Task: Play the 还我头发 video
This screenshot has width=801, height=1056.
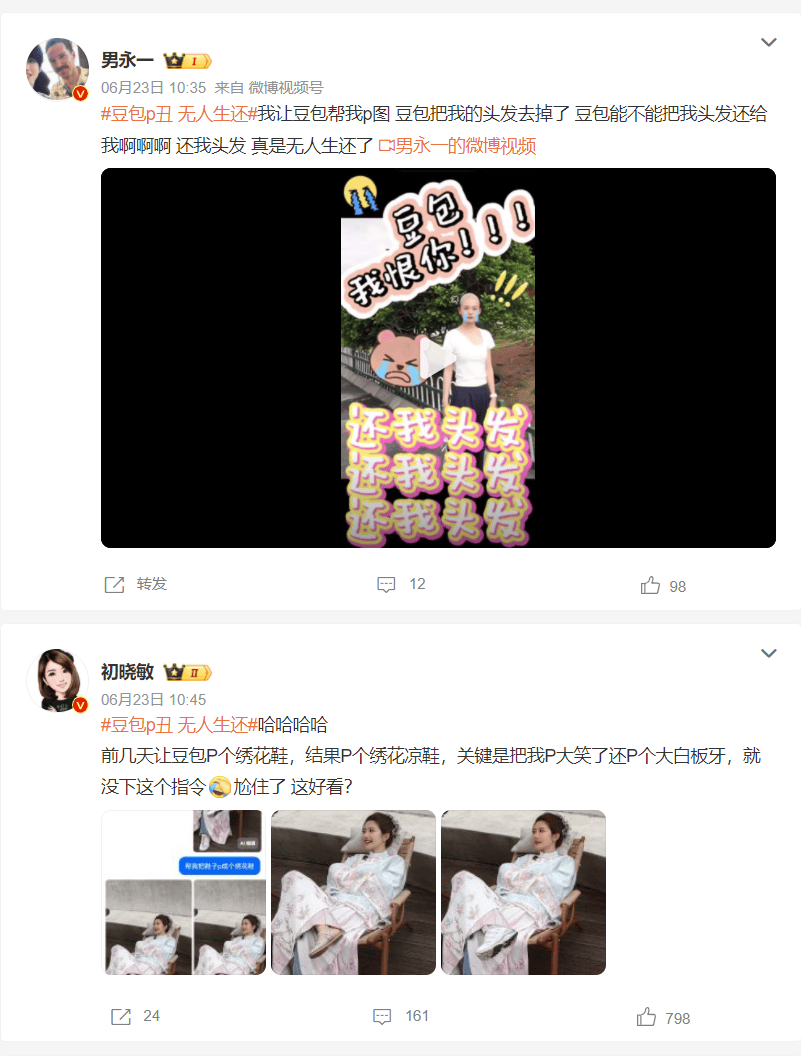Action: 438,358
